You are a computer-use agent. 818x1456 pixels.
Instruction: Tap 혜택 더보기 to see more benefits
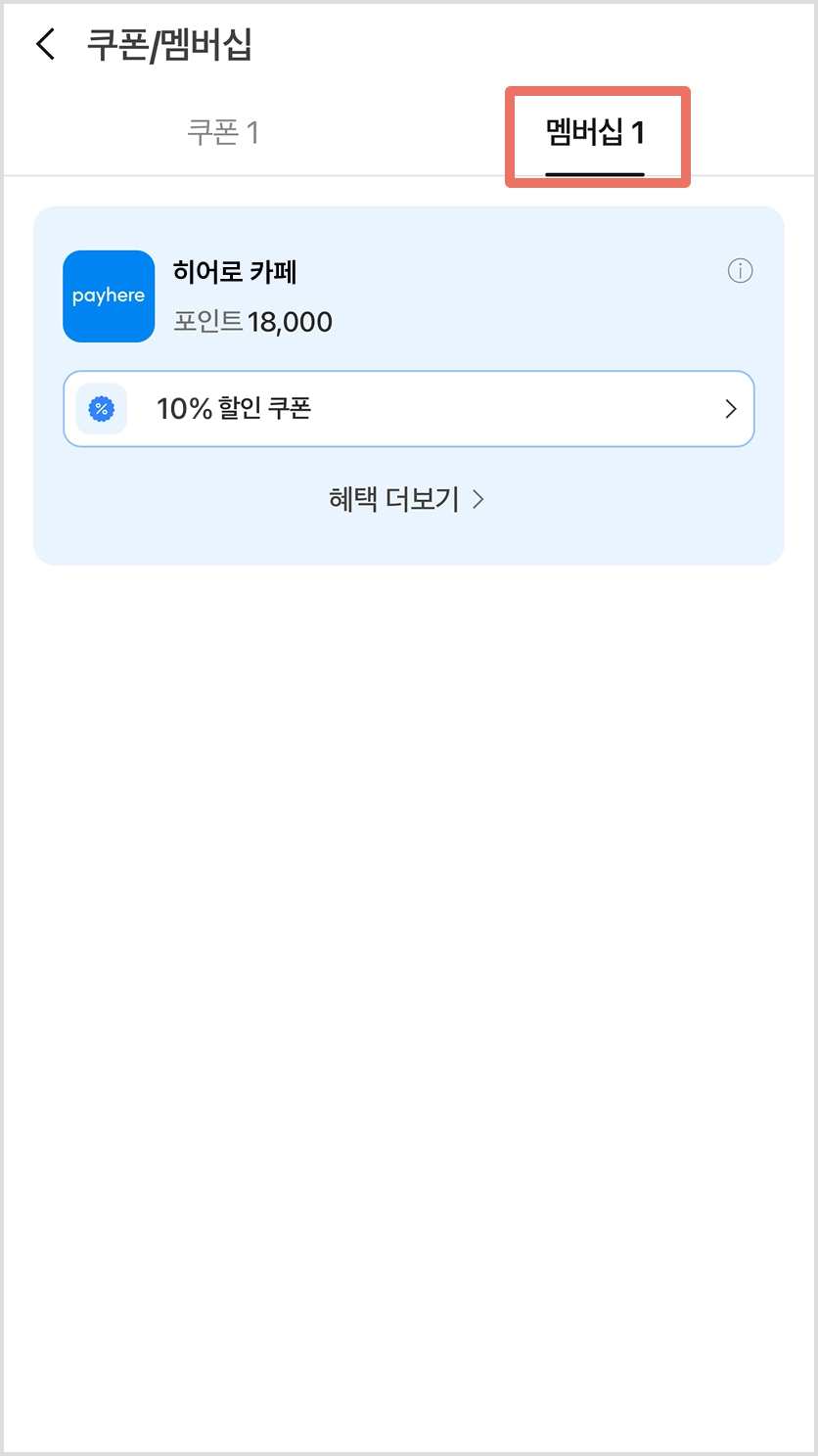point(407,500)
